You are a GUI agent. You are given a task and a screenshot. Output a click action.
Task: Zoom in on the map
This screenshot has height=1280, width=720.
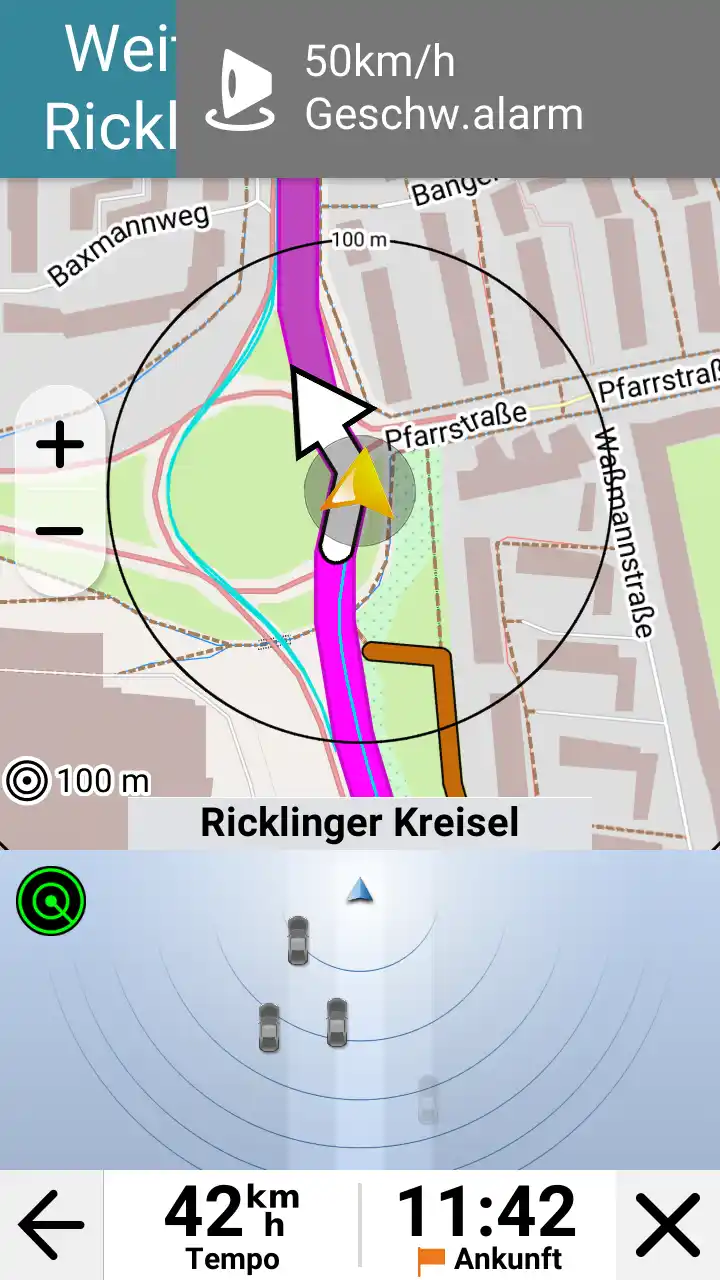[60, 445]
